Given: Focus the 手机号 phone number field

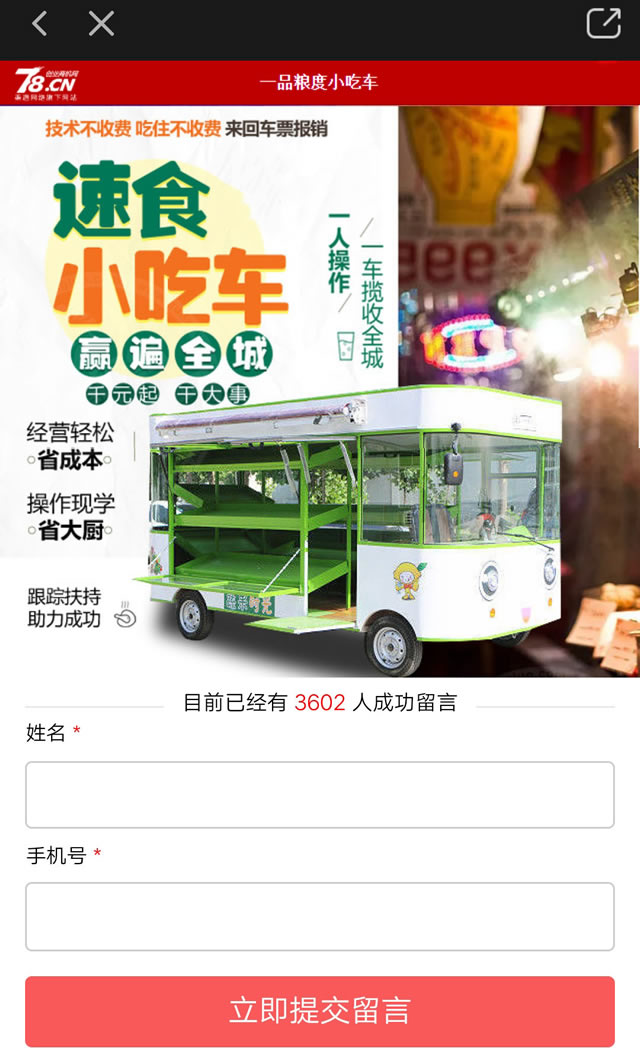Looking at the screenshot, I should click(320, 916).
